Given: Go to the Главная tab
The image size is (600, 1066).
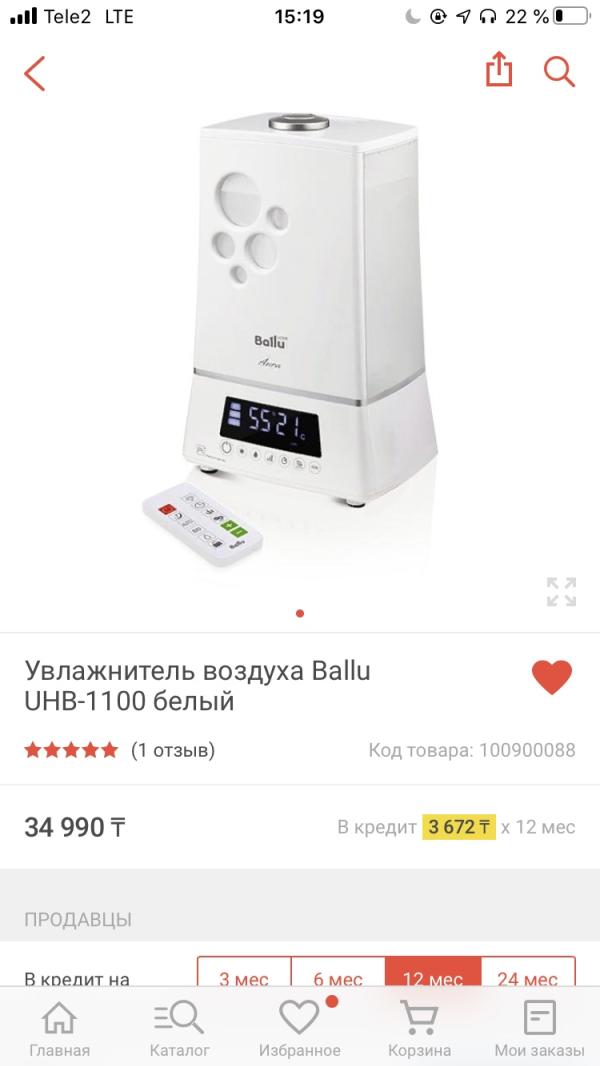Looking at the screenshot, I should [60, 1028].
